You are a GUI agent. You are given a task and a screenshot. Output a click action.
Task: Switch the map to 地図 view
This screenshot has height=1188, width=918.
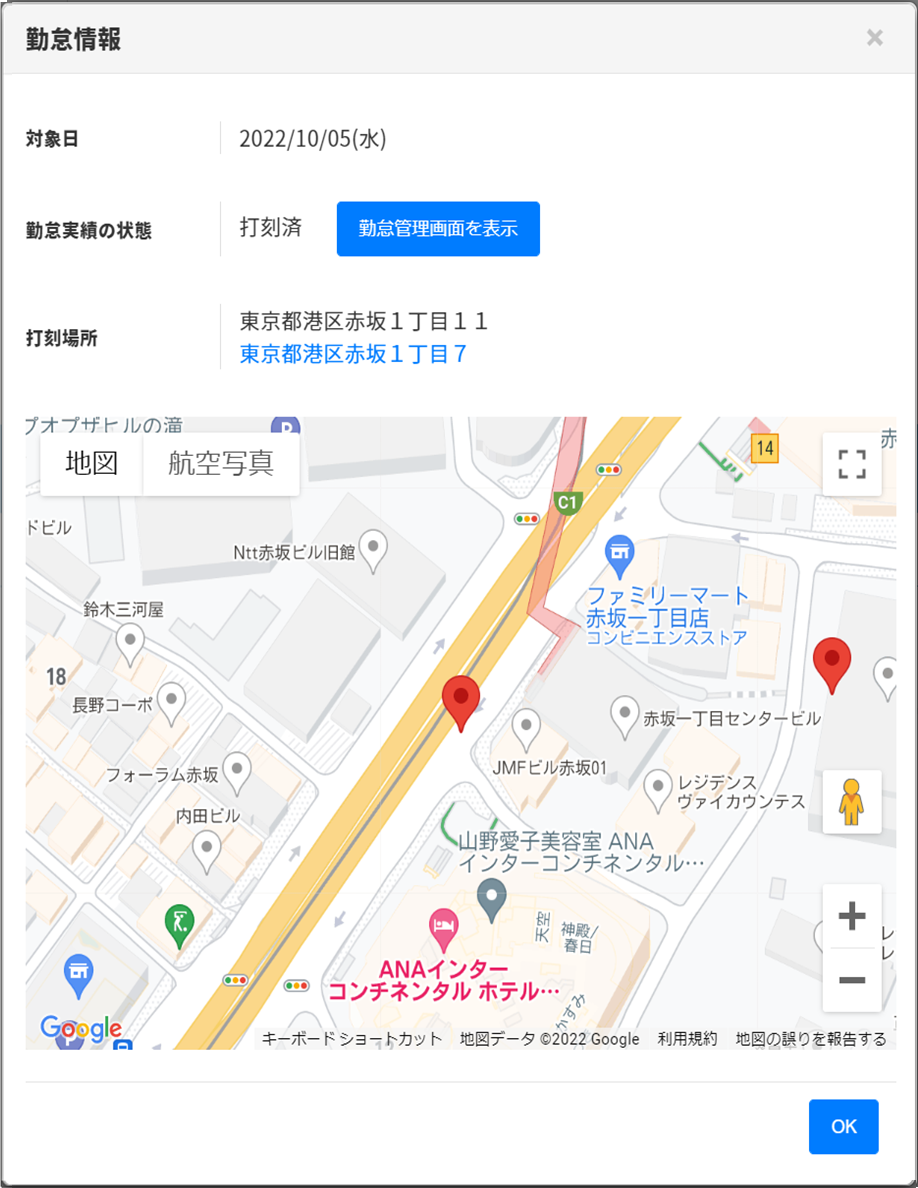point(92,464)
